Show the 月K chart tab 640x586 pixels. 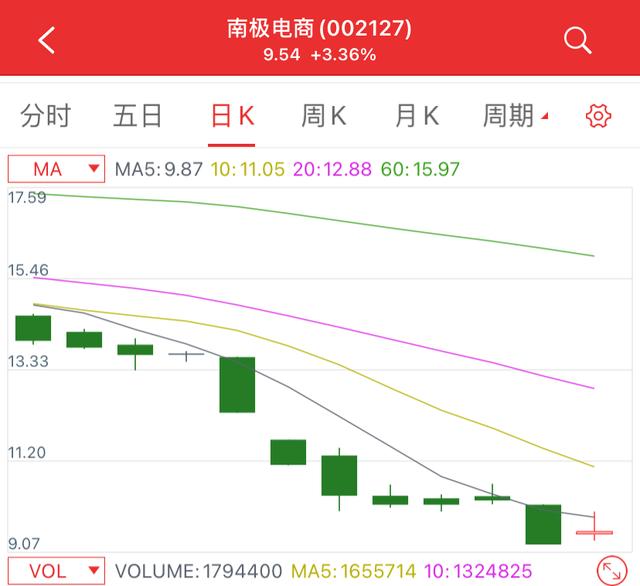pos(417,116)
